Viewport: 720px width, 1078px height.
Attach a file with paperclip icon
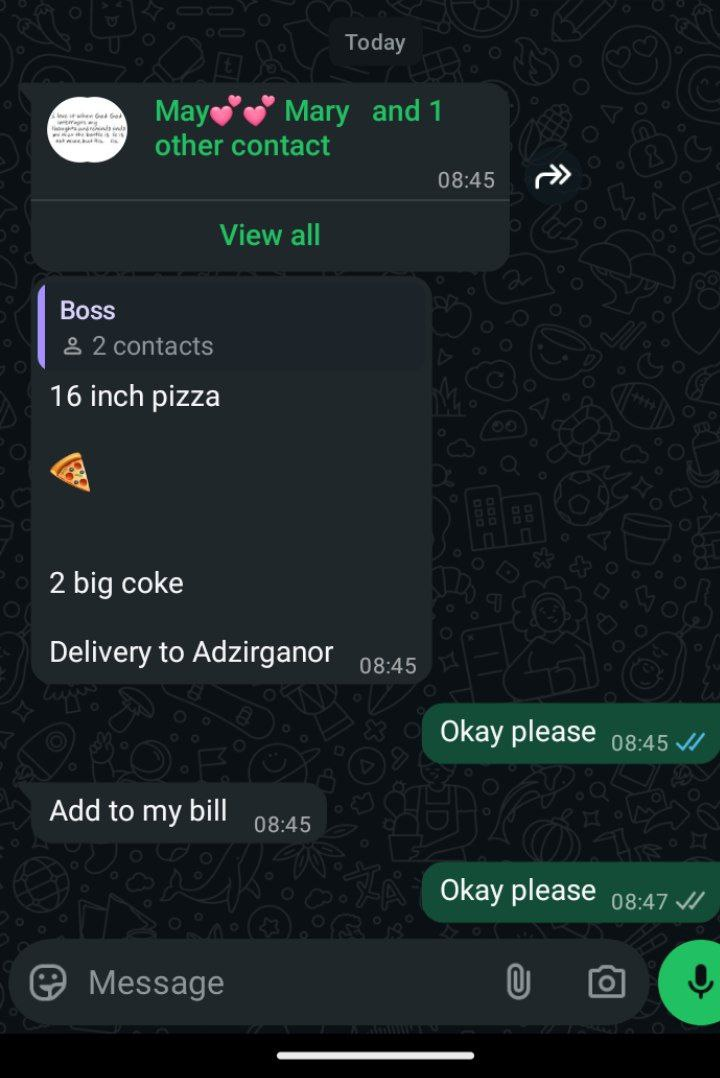(x=517, y=982)
